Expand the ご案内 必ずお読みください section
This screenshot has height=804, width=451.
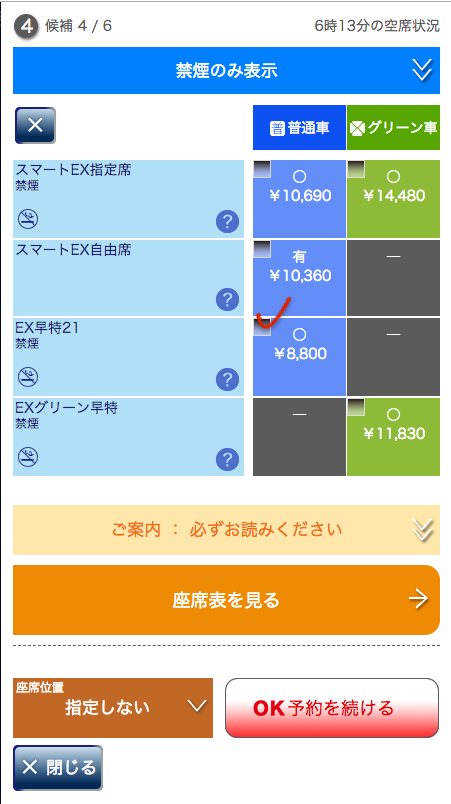(x=226, y=530)
